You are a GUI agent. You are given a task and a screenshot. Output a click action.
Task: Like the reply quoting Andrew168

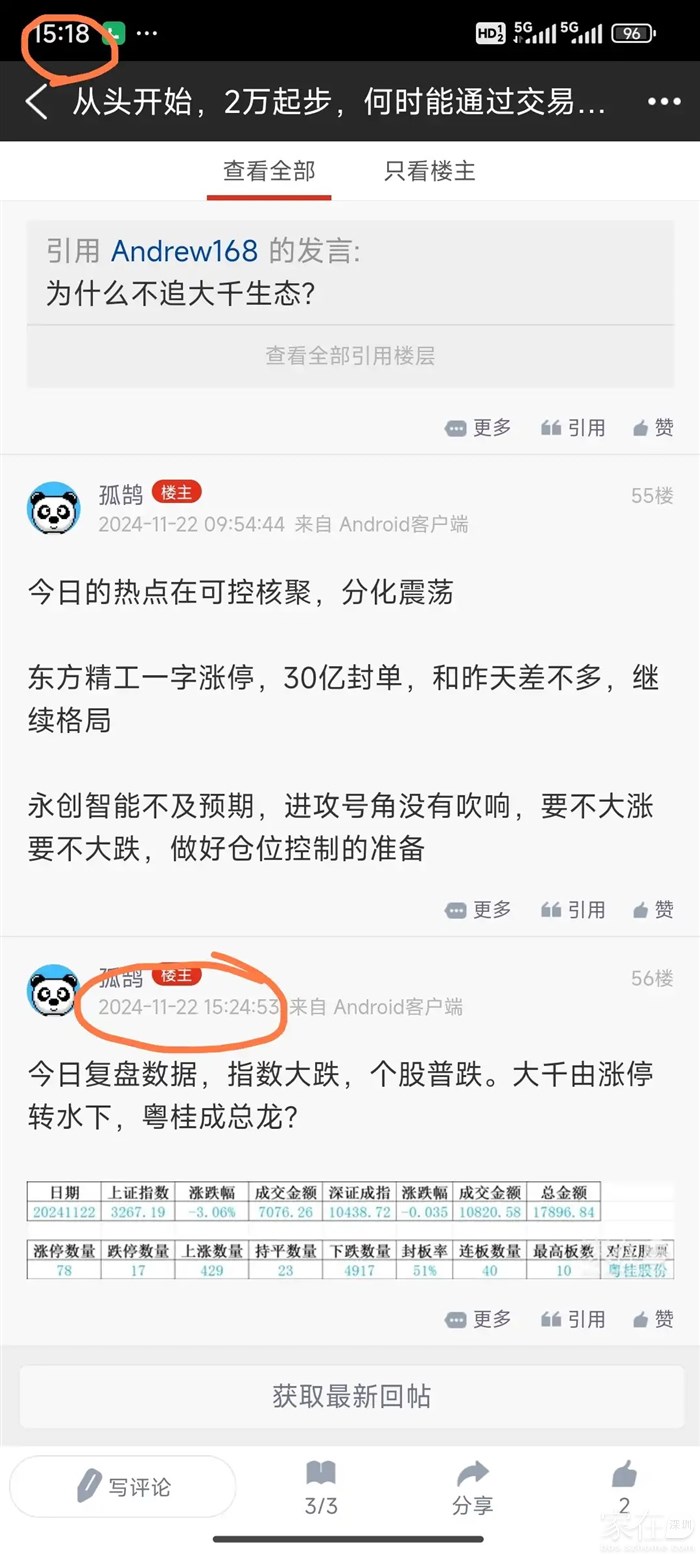pos(653,428)
